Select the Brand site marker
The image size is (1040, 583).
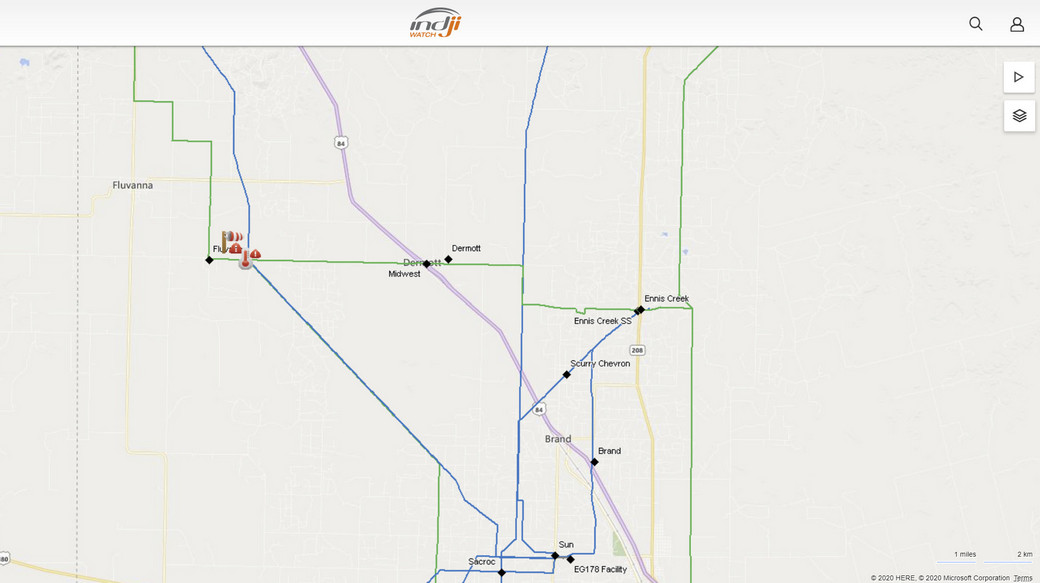[x=594, y=462]
